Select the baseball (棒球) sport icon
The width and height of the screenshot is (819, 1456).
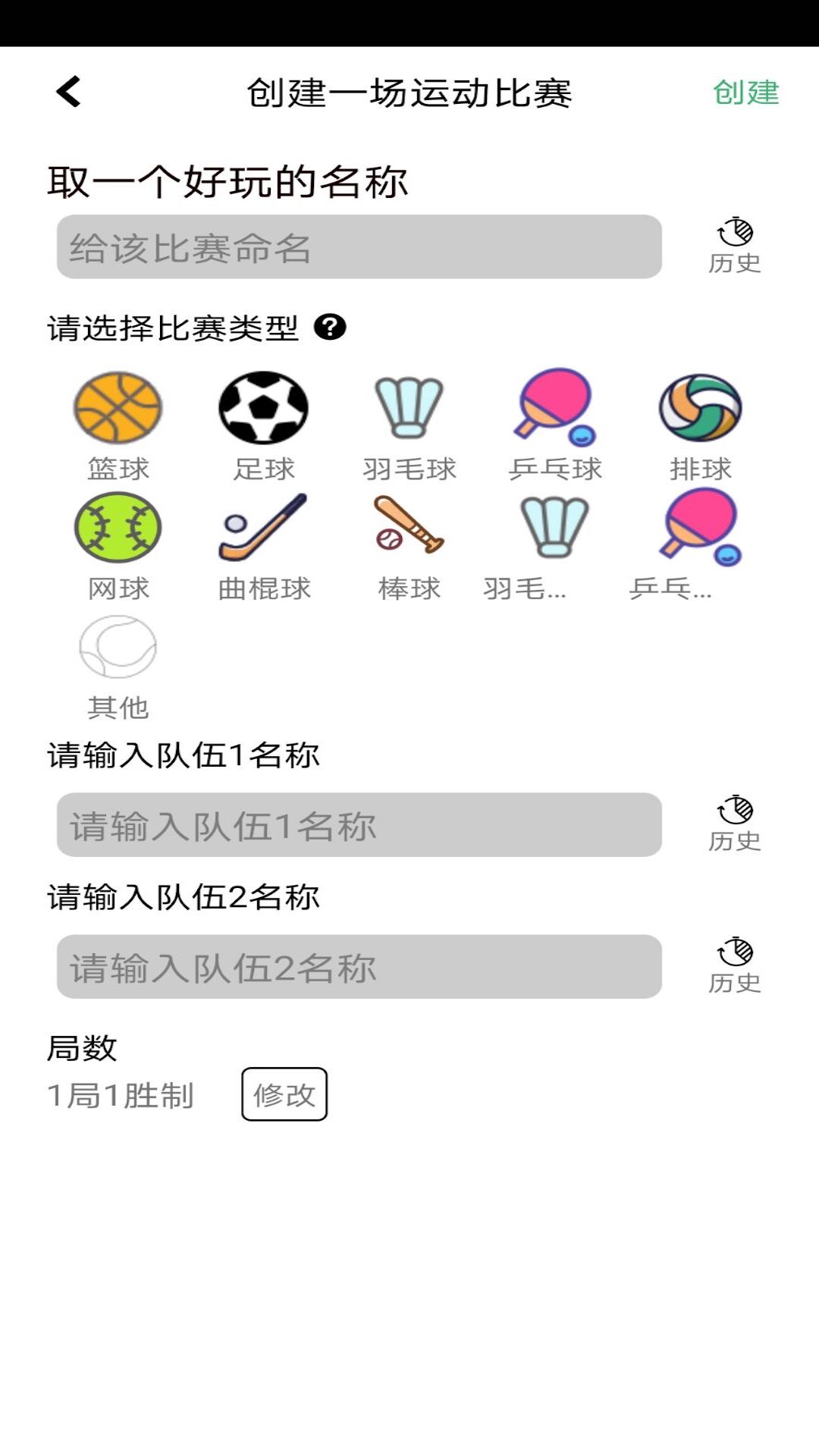pyautogui.click(x=409, y=529)
